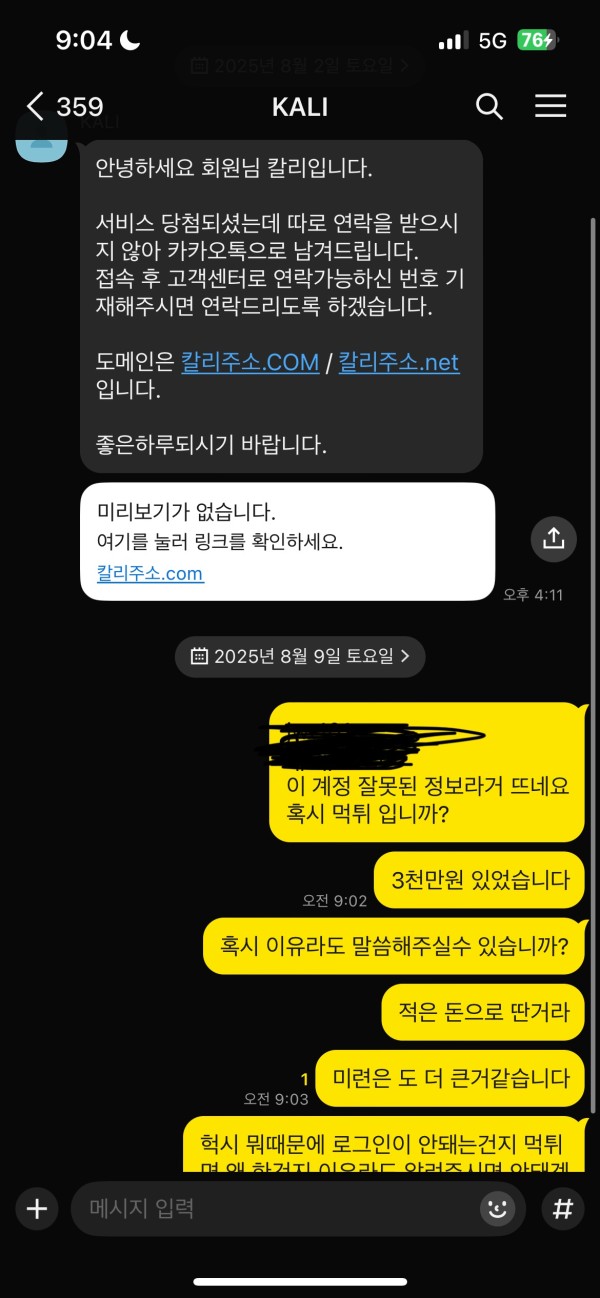The width and height of the screenshot is (600, 1298).
Task: Open the 칼리주소.net link in the message
Action: [x=399, y=361]
